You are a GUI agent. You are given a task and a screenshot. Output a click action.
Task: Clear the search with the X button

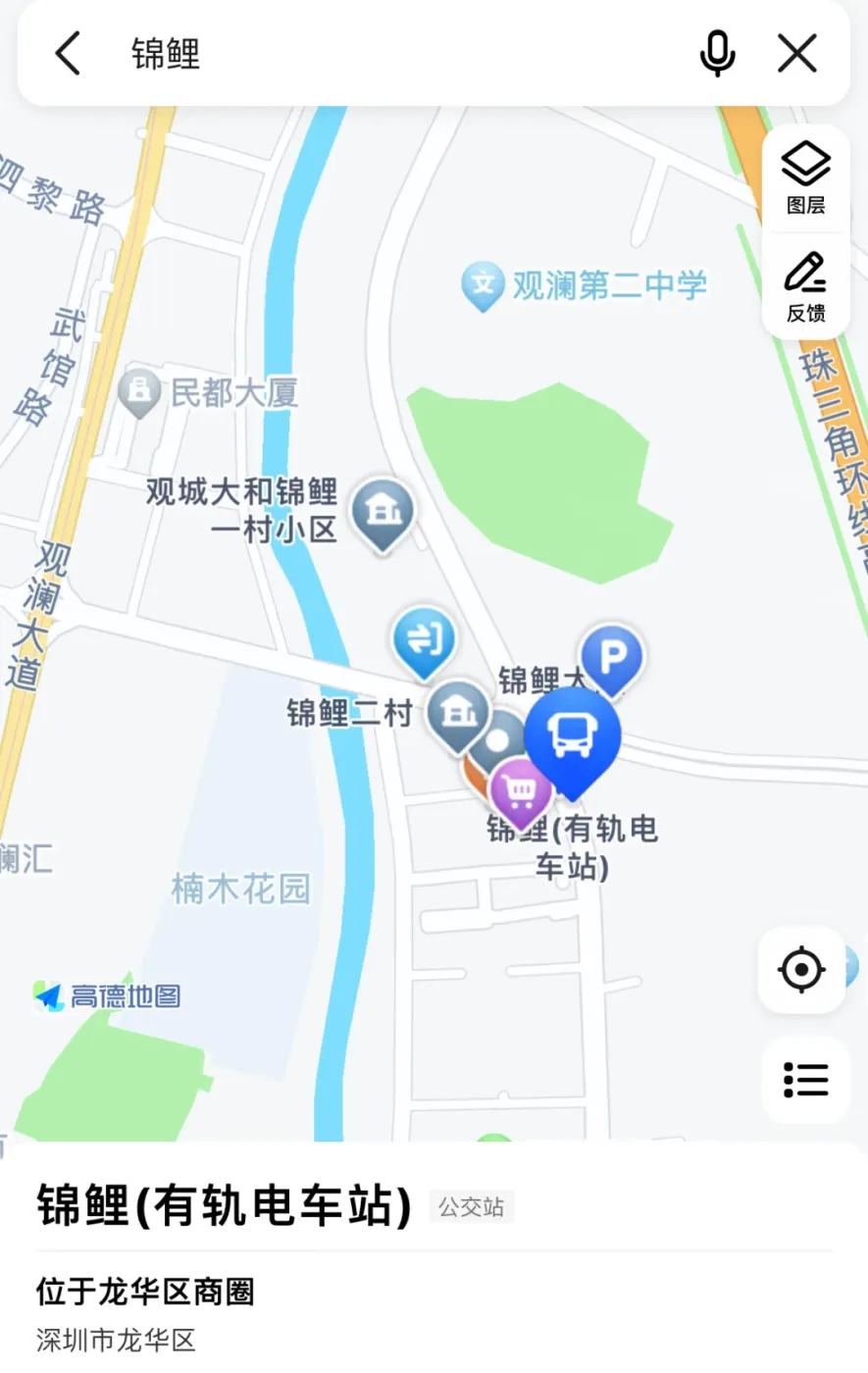[797, 53]
